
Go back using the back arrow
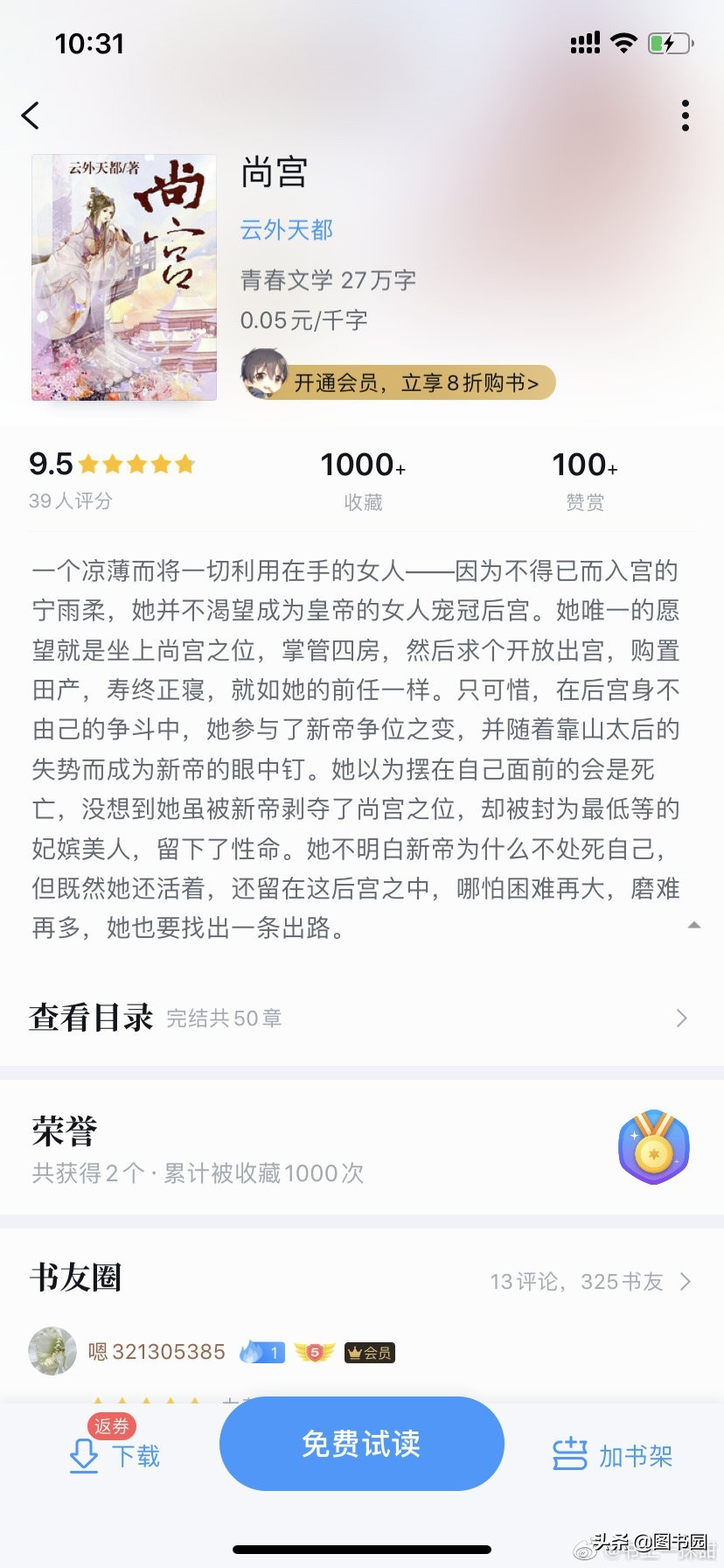[31, 115]
